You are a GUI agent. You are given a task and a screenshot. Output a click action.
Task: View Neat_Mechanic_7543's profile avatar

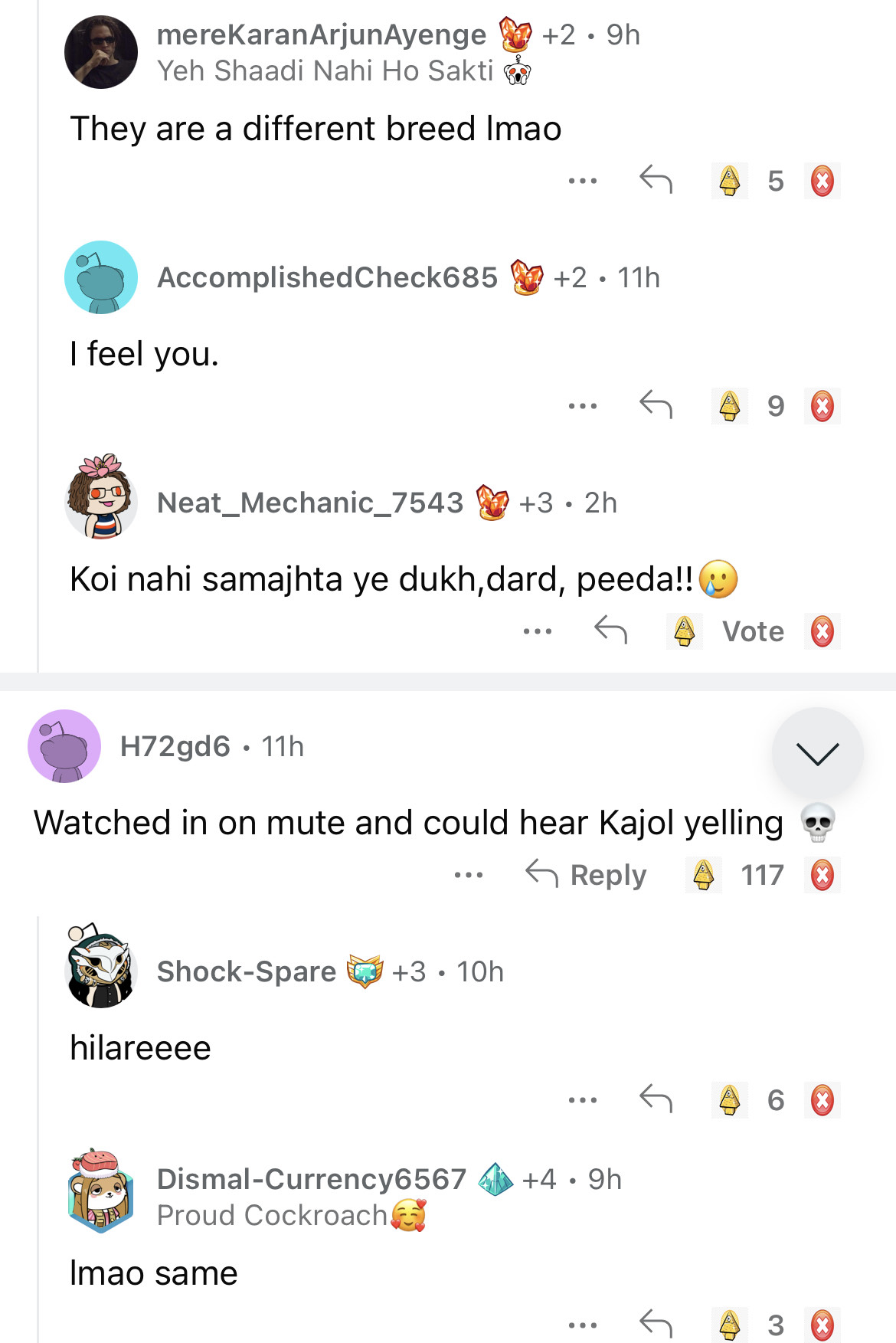tap(101, 498)
